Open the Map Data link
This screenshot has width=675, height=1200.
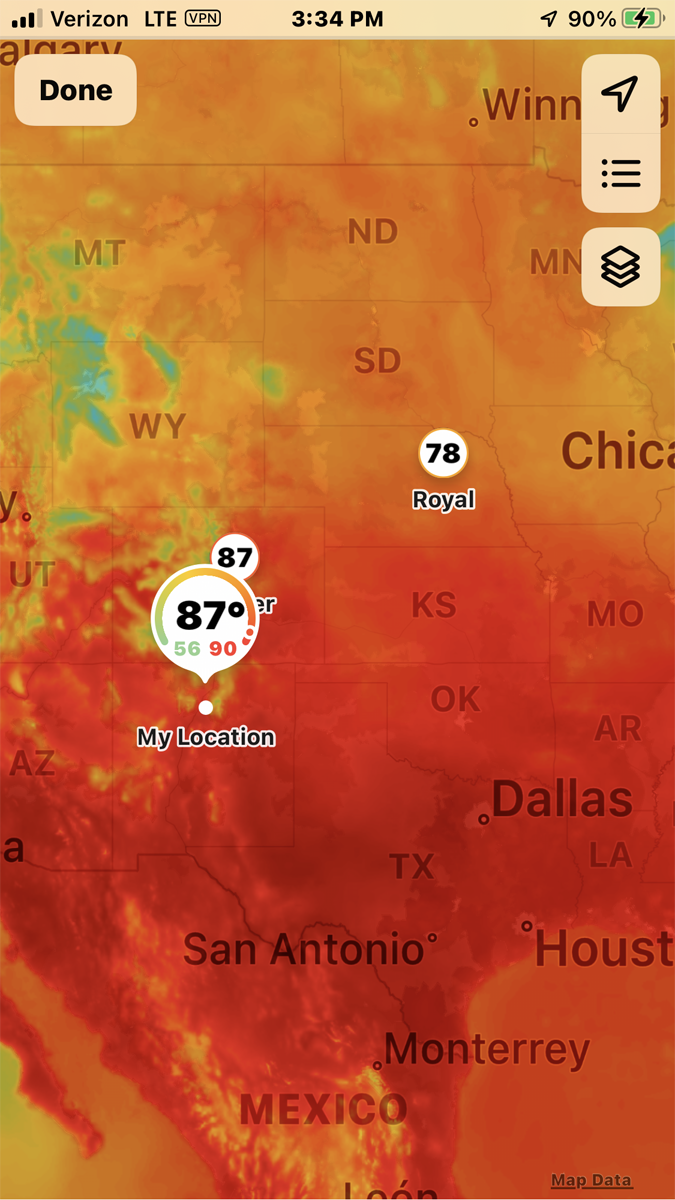(x=591, y=1180)
